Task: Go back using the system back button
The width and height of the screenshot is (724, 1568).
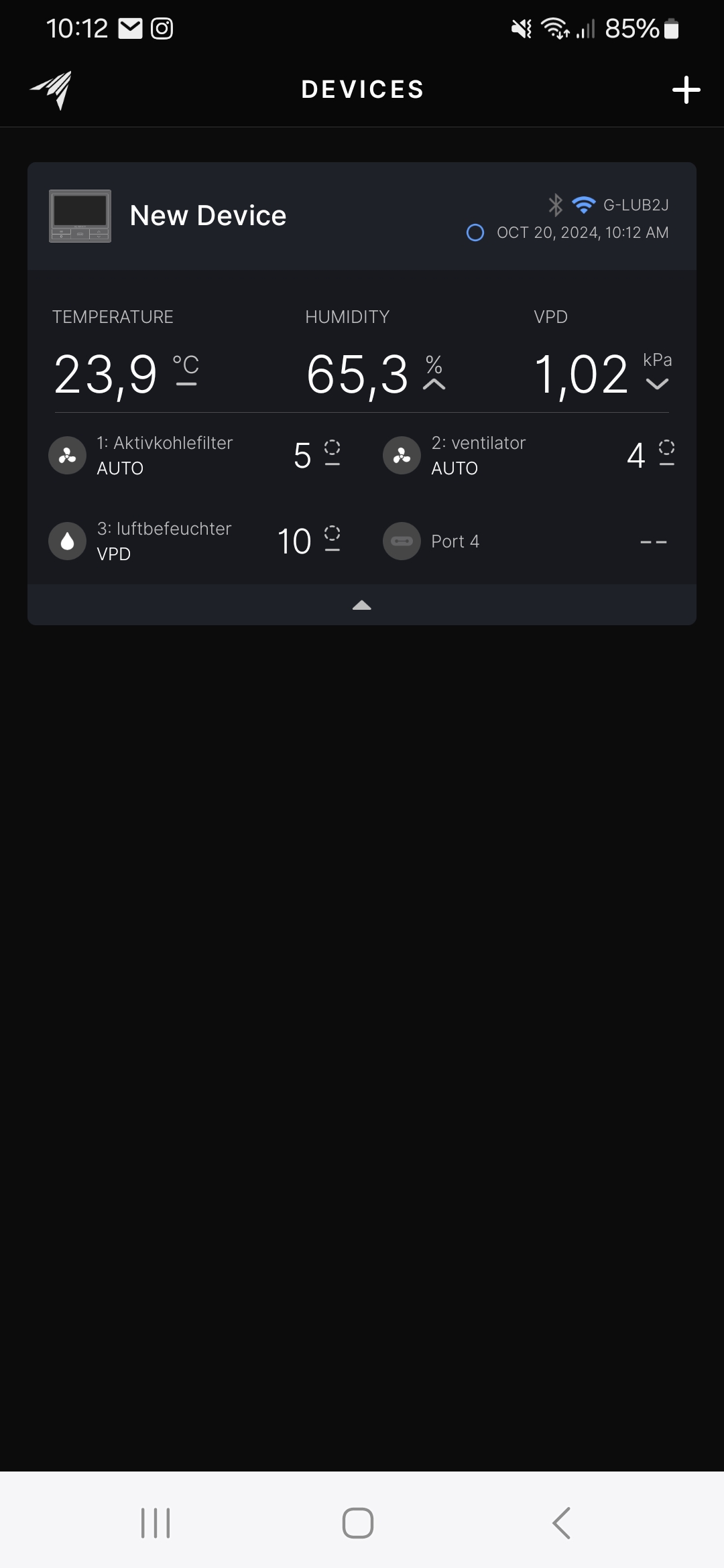Action: point(561,1523)
